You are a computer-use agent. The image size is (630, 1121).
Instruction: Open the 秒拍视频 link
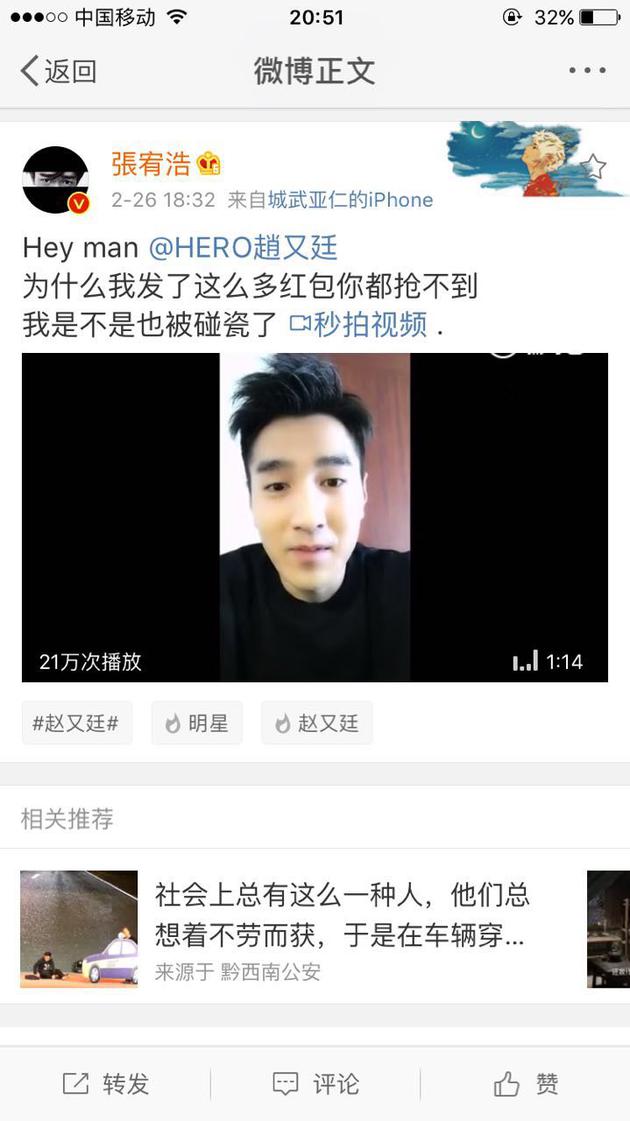(358, 324)
